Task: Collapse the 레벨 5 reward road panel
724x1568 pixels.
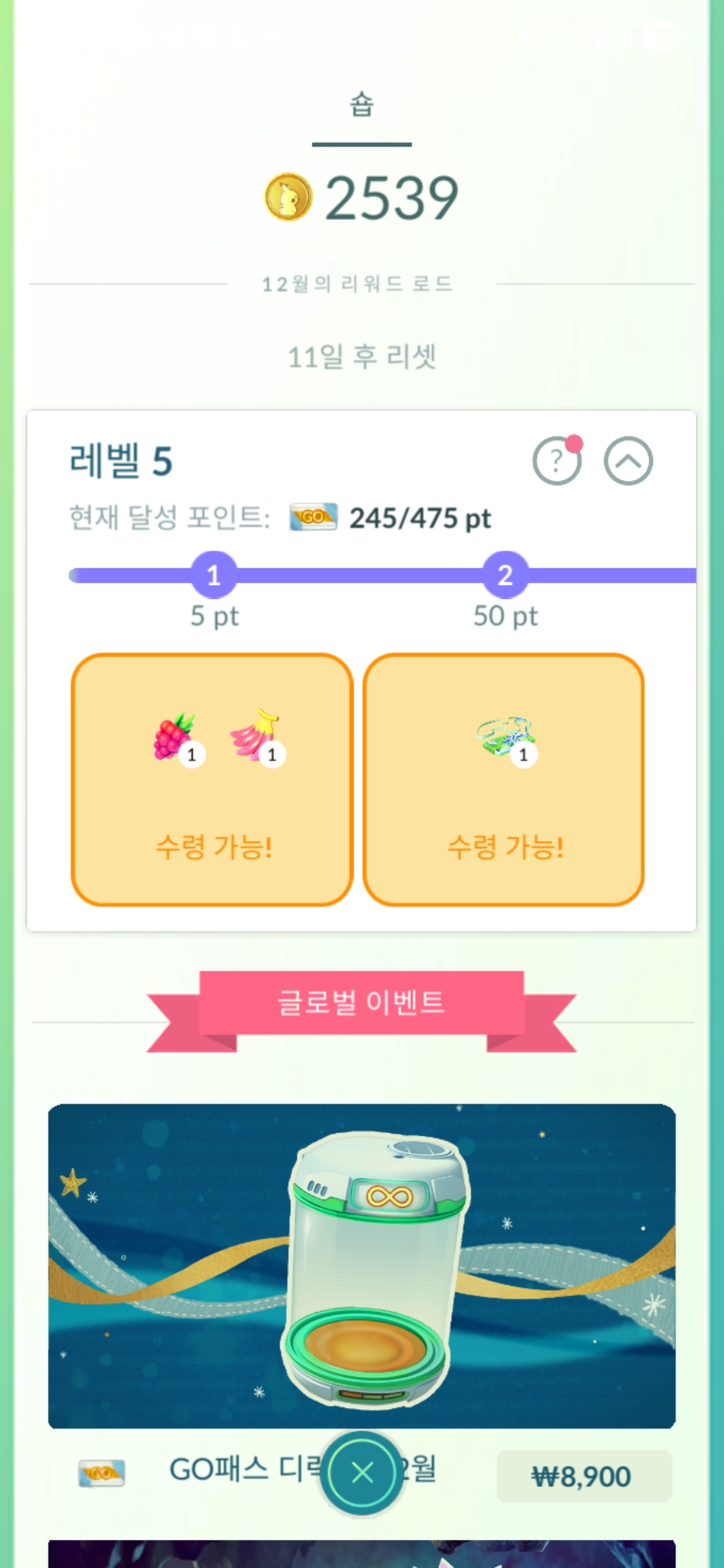Action: click(628, 461)
